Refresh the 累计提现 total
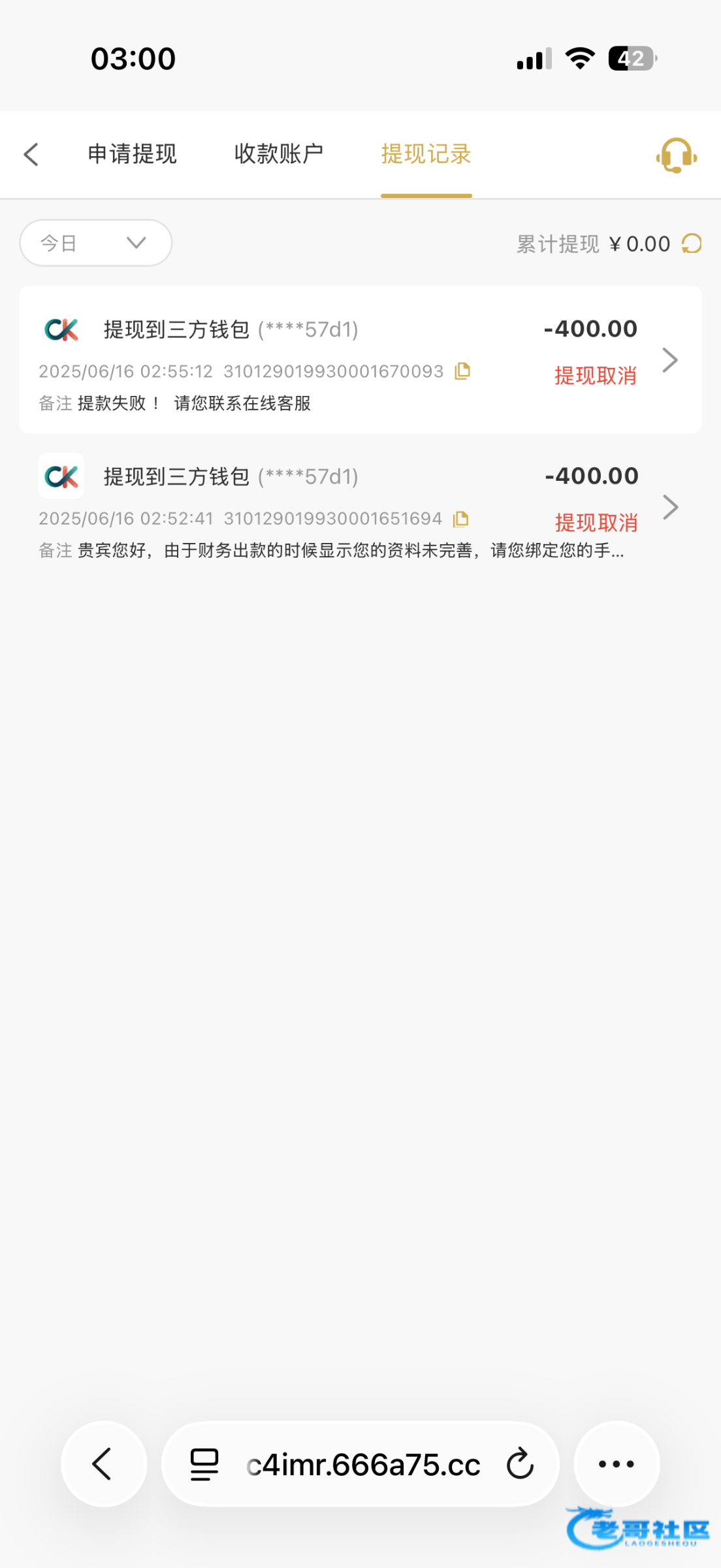Viewport: 721px width, 1568px height. coord(692,244)
